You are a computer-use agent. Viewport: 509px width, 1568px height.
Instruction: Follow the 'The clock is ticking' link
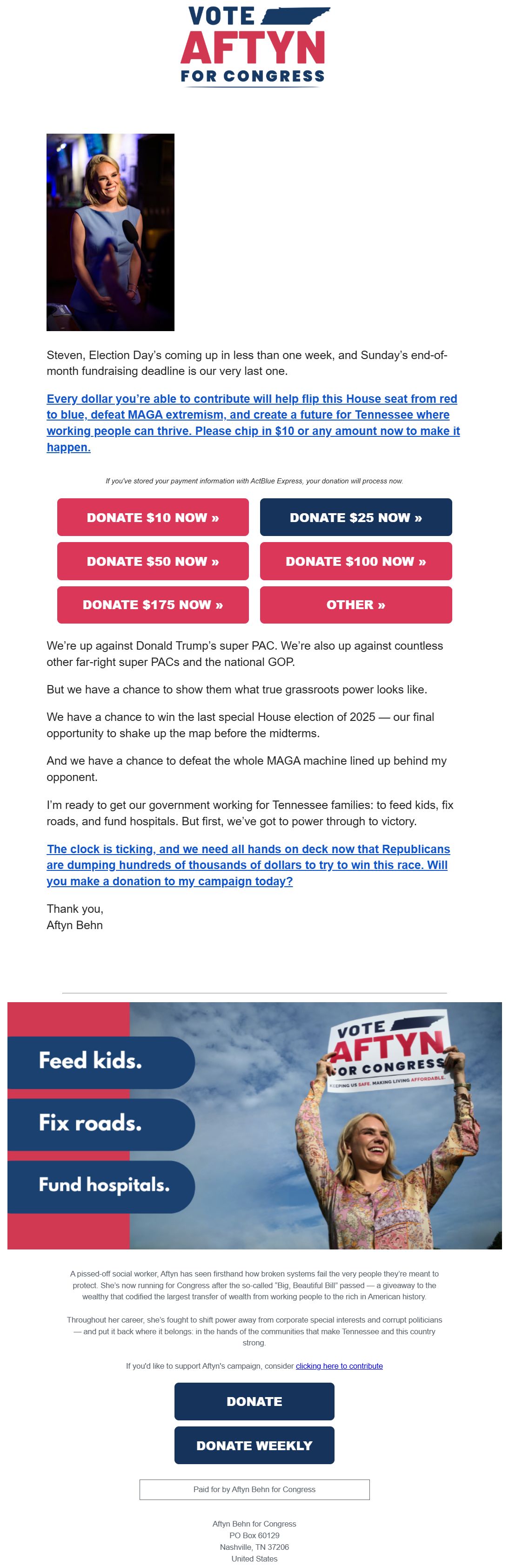(248, 865)
